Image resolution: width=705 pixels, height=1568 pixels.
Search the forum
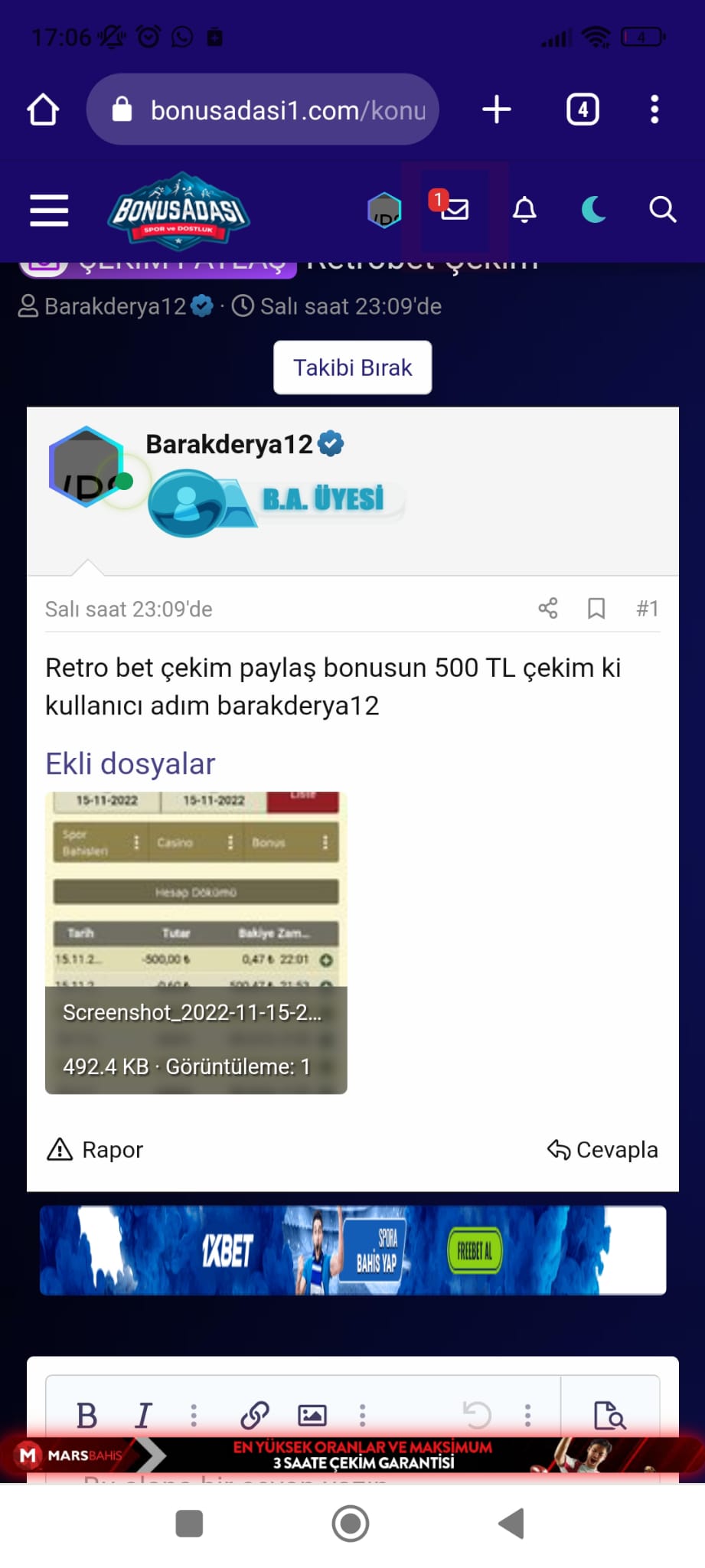pyautogui.click(x=662, y=209)
